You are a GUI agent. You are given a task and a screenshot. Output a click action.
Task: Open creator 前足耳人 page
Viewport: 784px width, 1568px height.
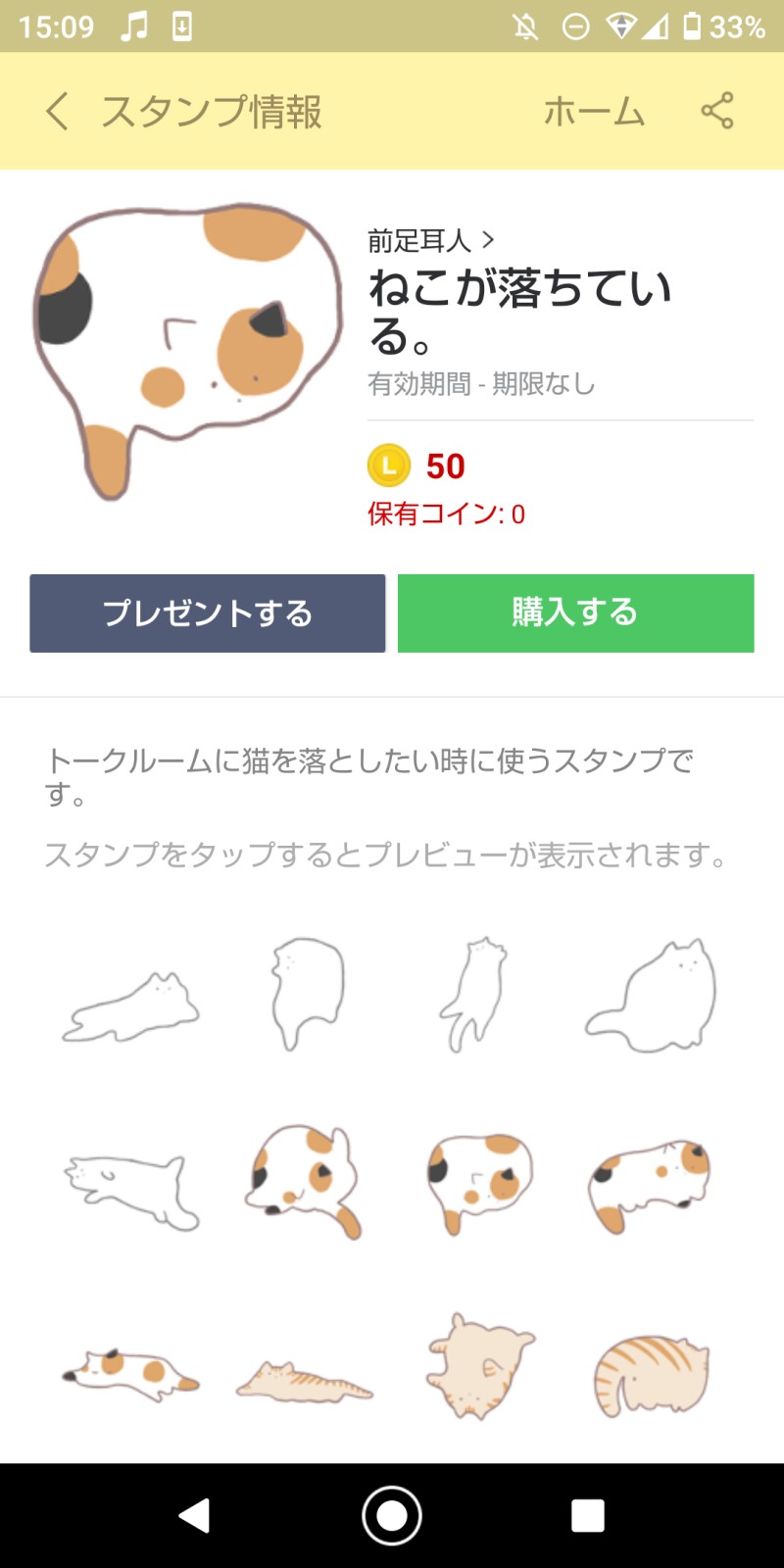click(x=431, y=240)
